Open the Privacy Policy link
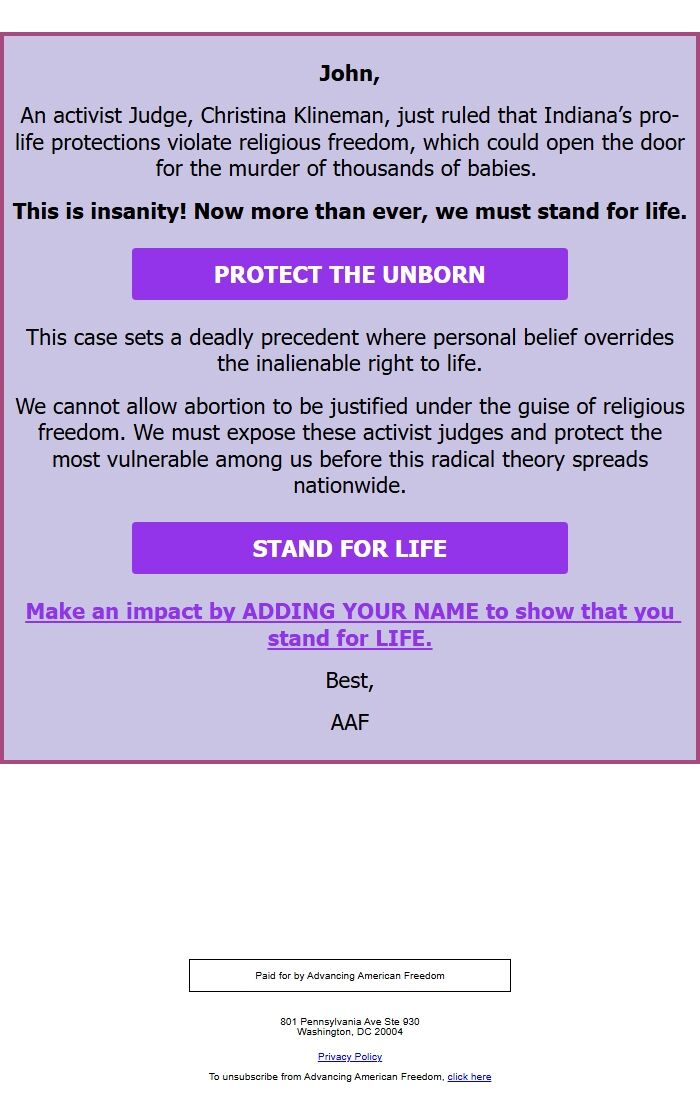The image size is (700, 1120). click(350, 1056)
